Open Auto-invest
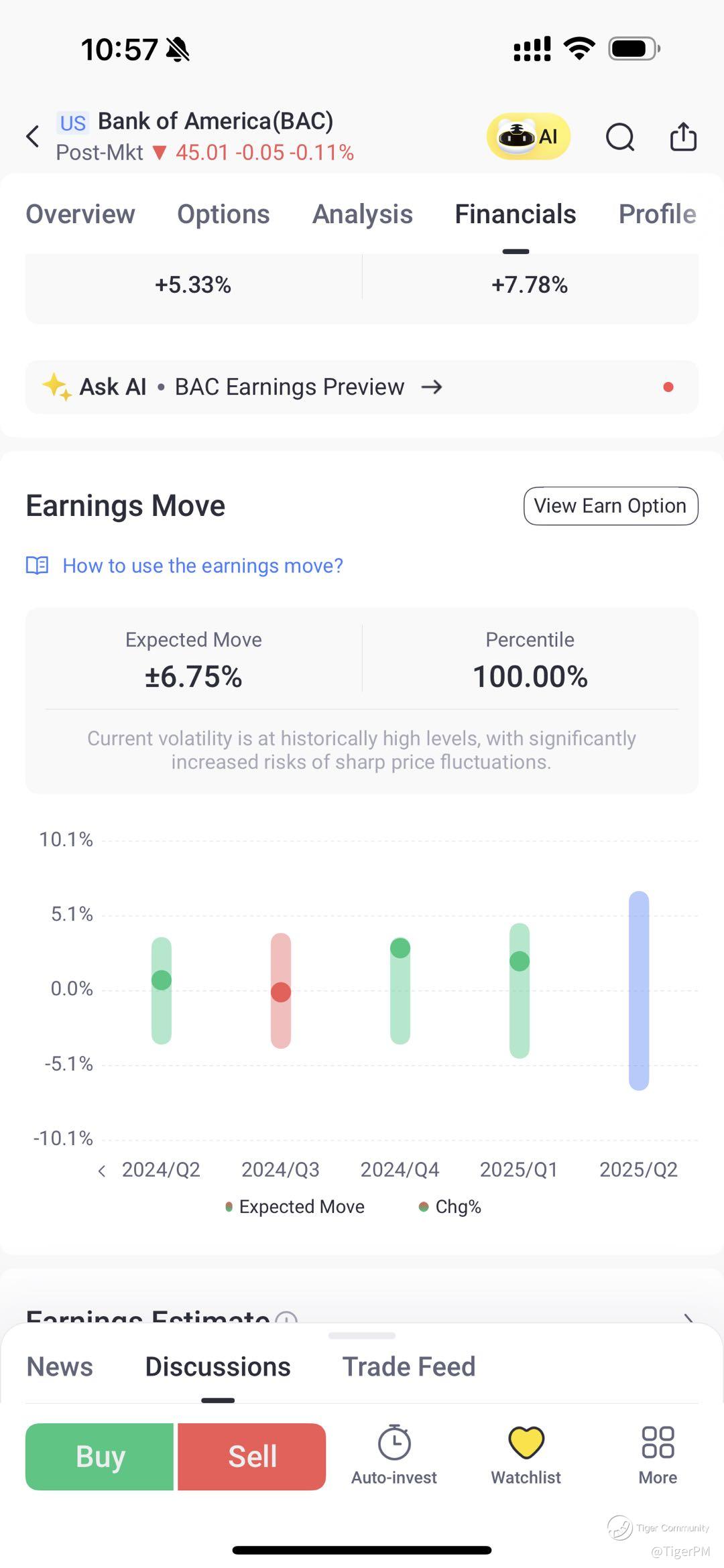Screen dimensions: 724x1568 [394, 1455]
